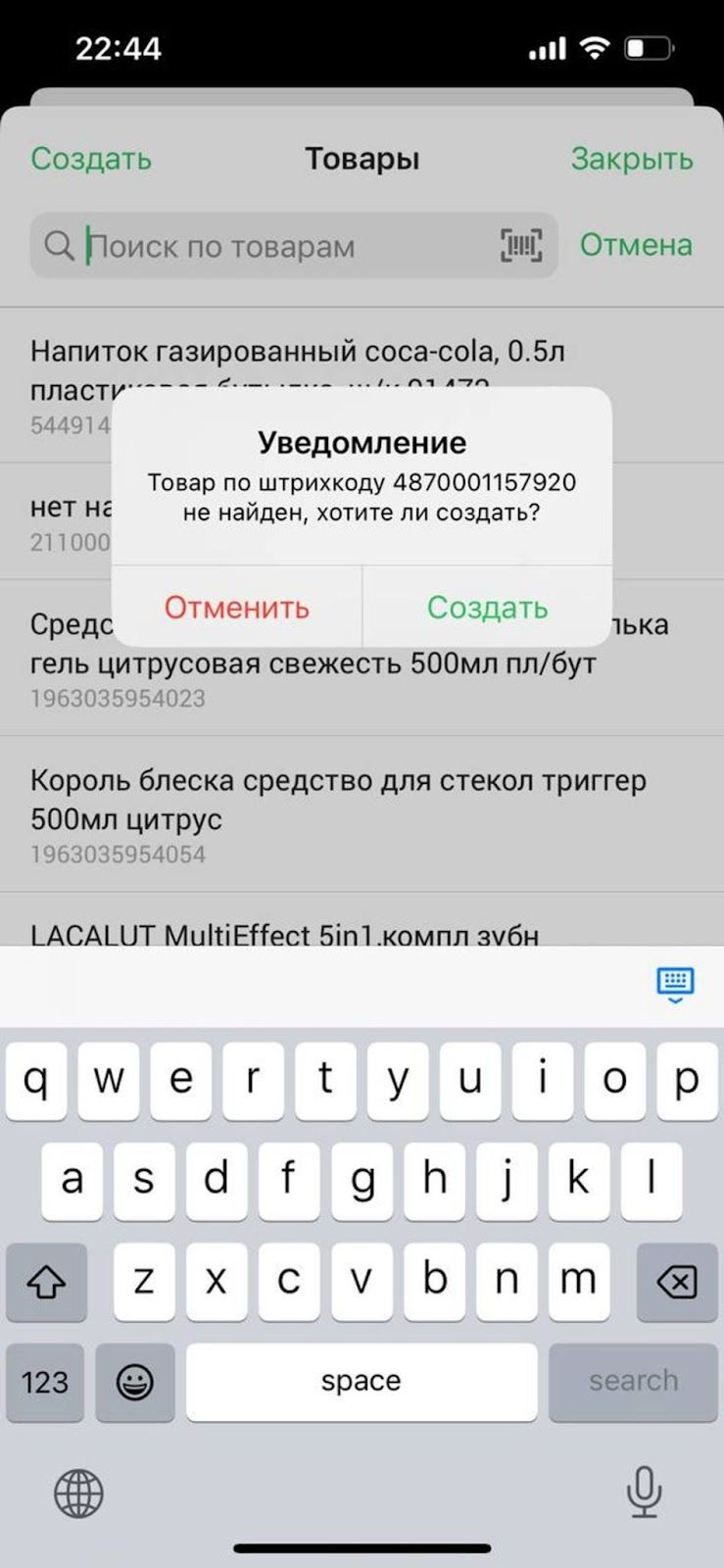Hide the keyboard with the dismiss icon
This screenshot has height=1568, width=724.
(x=675, y=983)
